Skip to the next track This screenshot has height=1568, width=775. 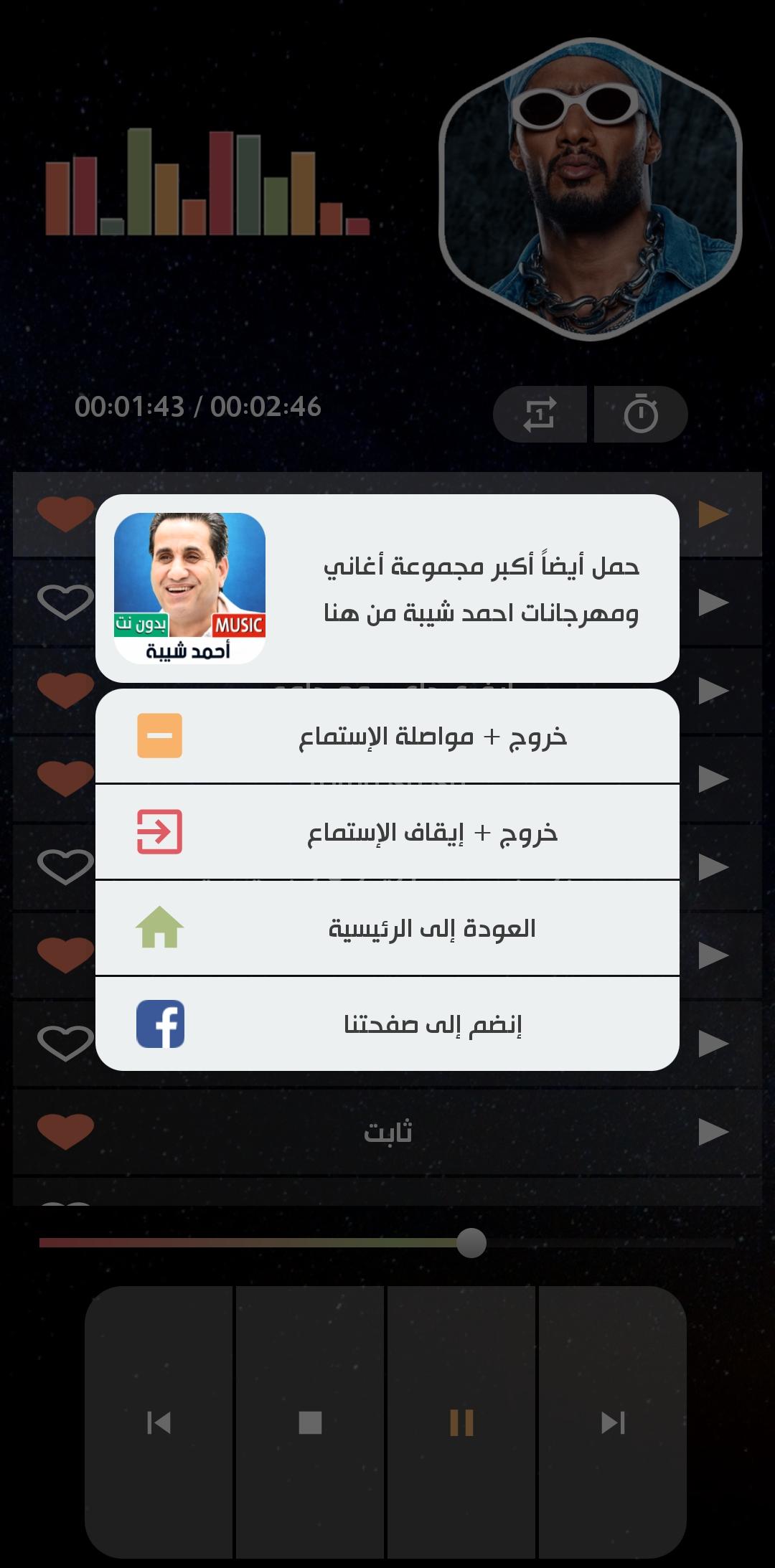(613, 1422)
